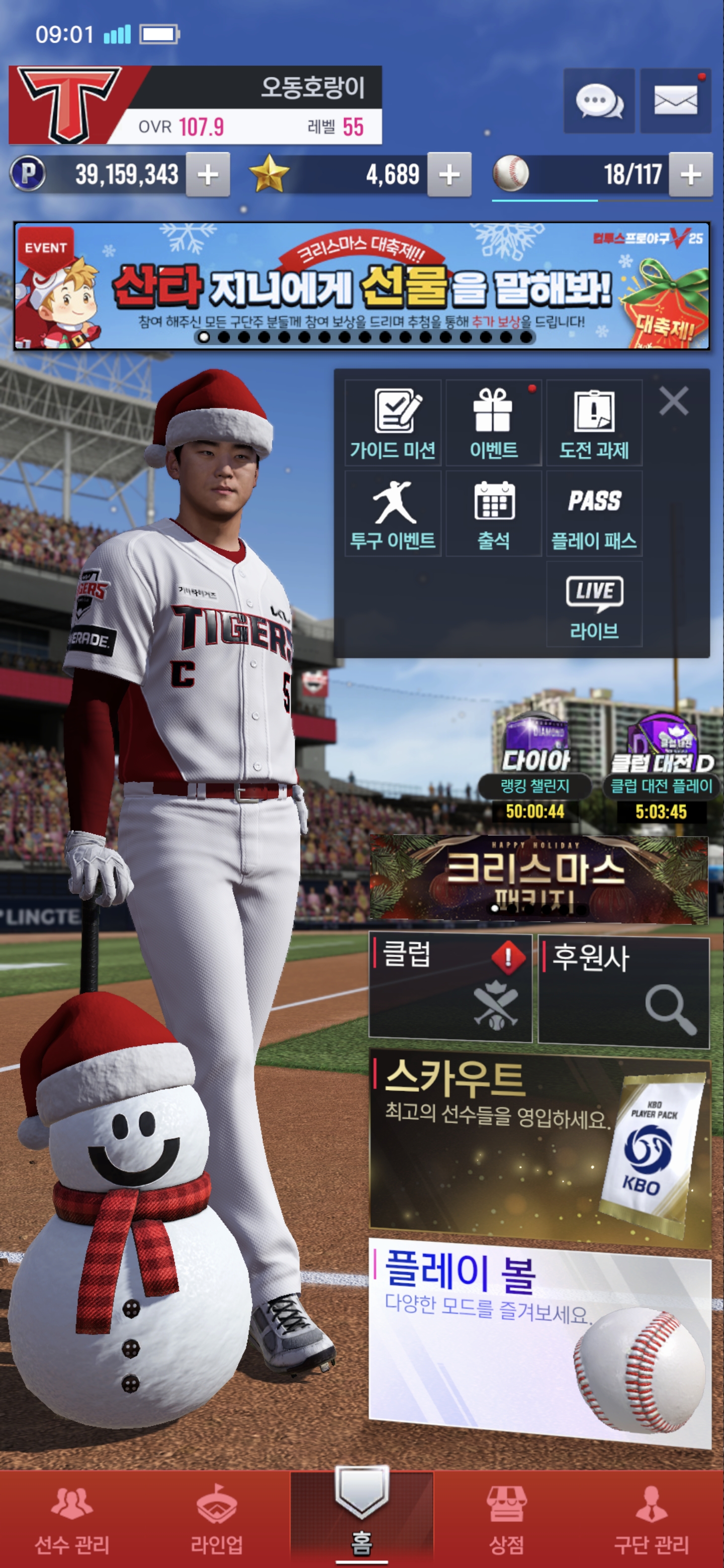The width and height of the screenshot is (724, 1568).
Task: Open the 라이브 menu
Action: coord(594,605)
